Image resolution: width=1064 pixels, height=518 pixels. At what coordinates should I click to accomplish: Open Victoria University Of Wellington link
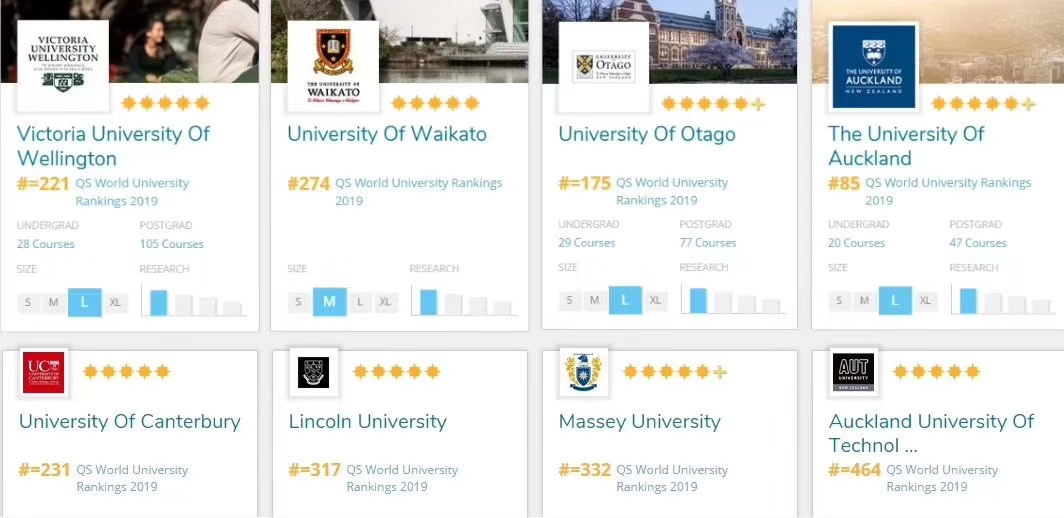(x=113, y=146)
